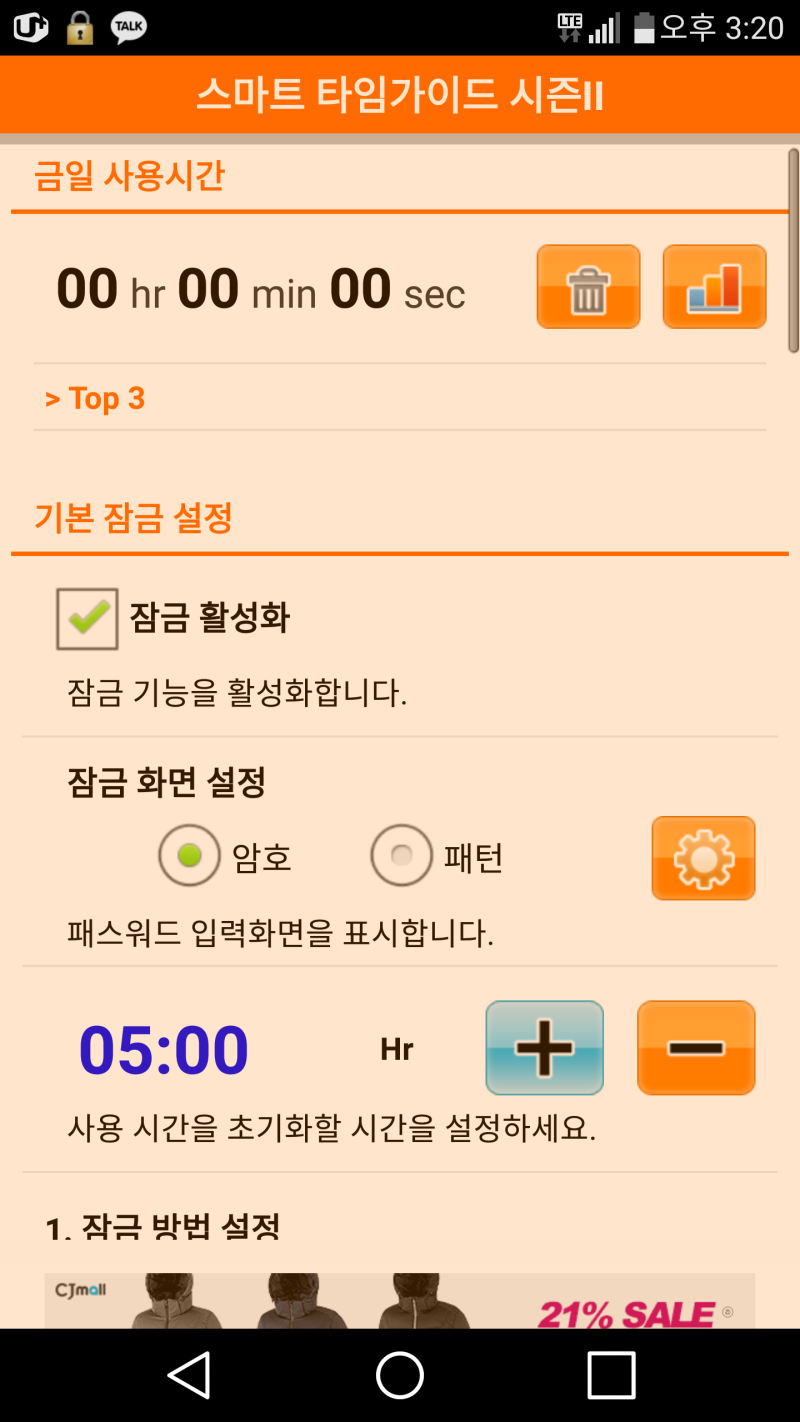
Task: Increase reset time with the plus button
Action: [544, 1048]
